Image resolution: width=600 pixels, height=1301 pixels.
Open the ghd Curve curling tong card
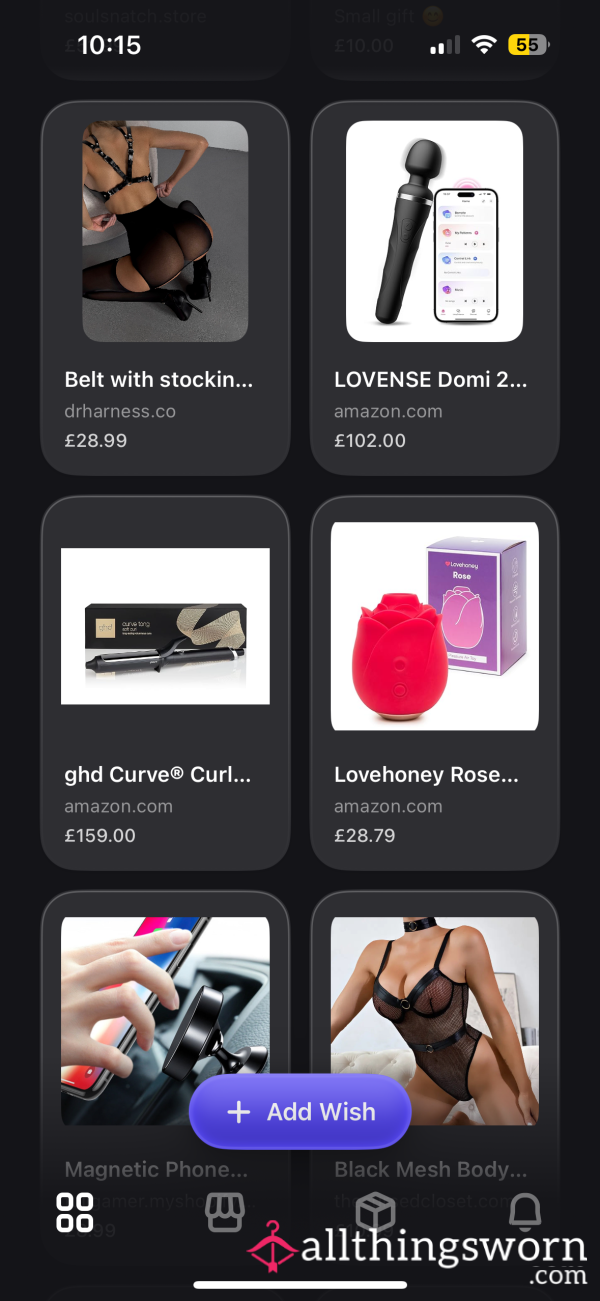point(165,683)
